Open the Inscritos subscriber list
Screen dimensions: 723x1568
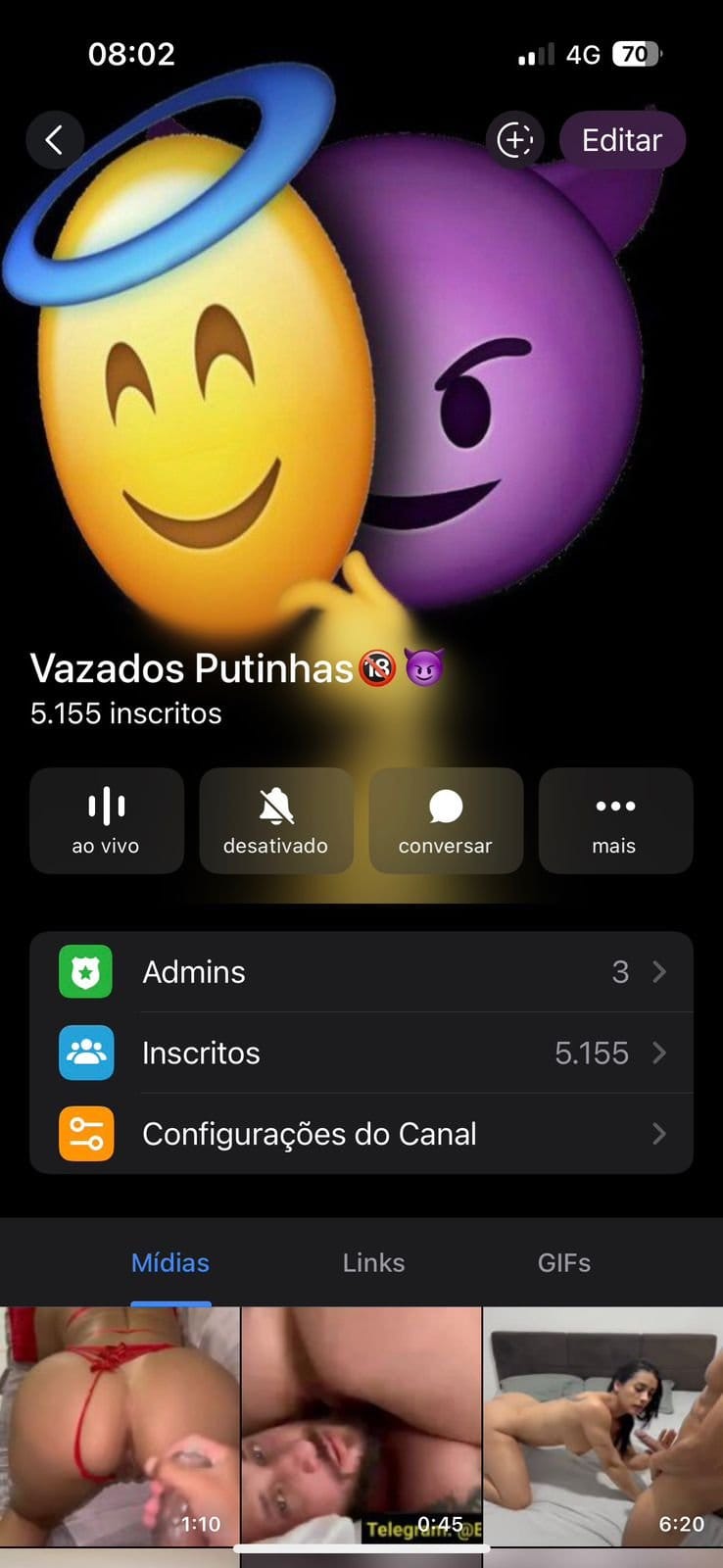[392, 1053]
